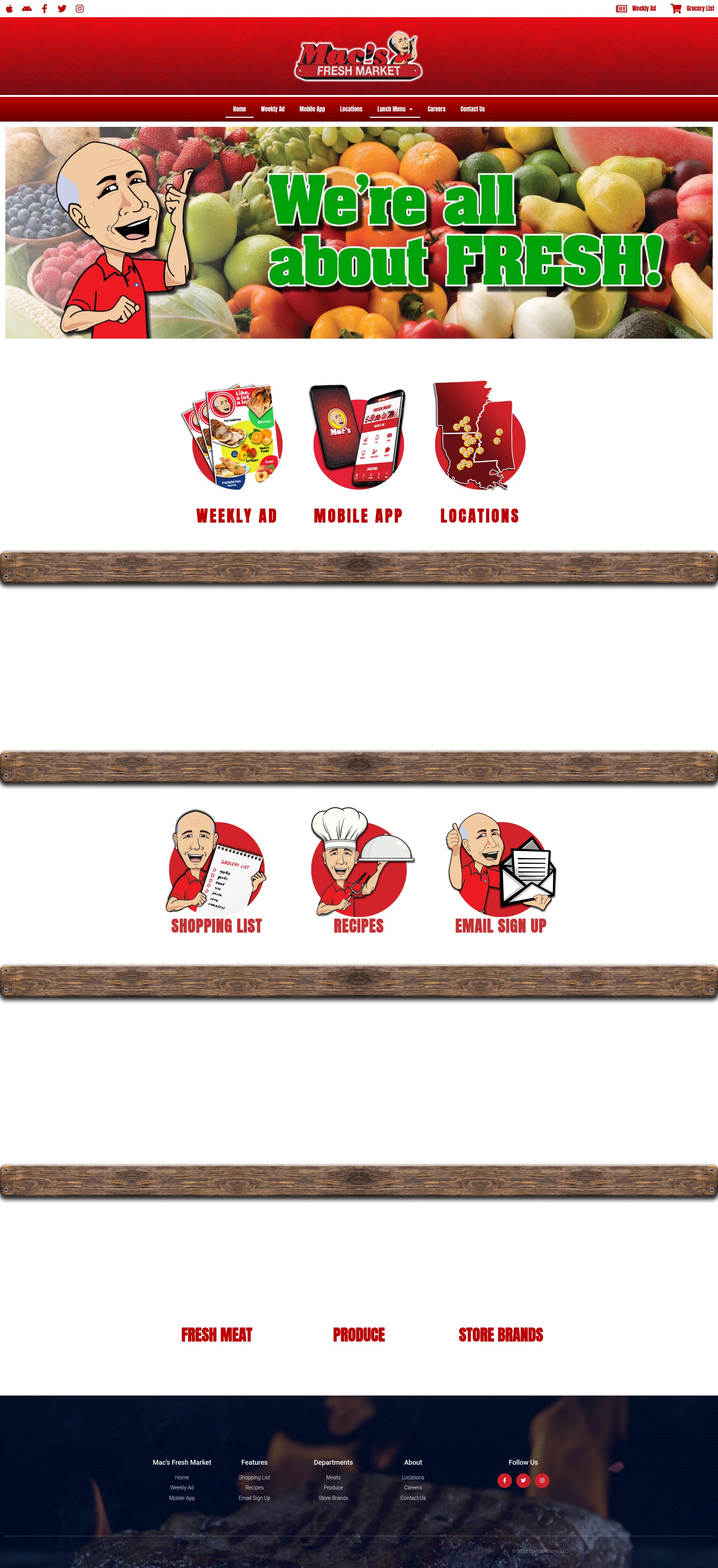Open the Shopping List tile
This screenshot has height=1568, width=718.
tap(217, 871)
